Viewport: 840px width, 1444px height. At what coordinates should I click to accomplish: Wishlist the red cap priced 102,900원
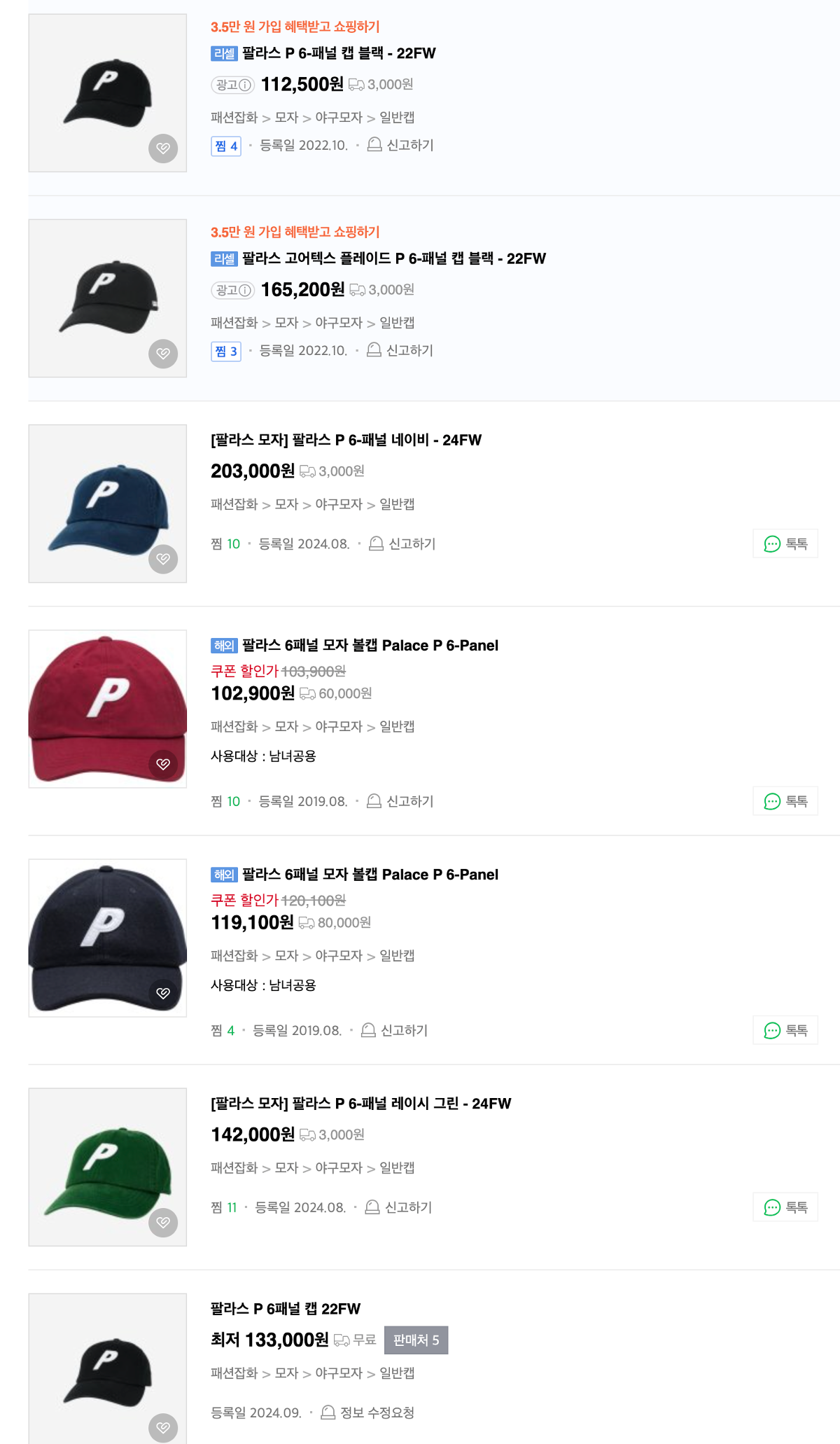163,764
